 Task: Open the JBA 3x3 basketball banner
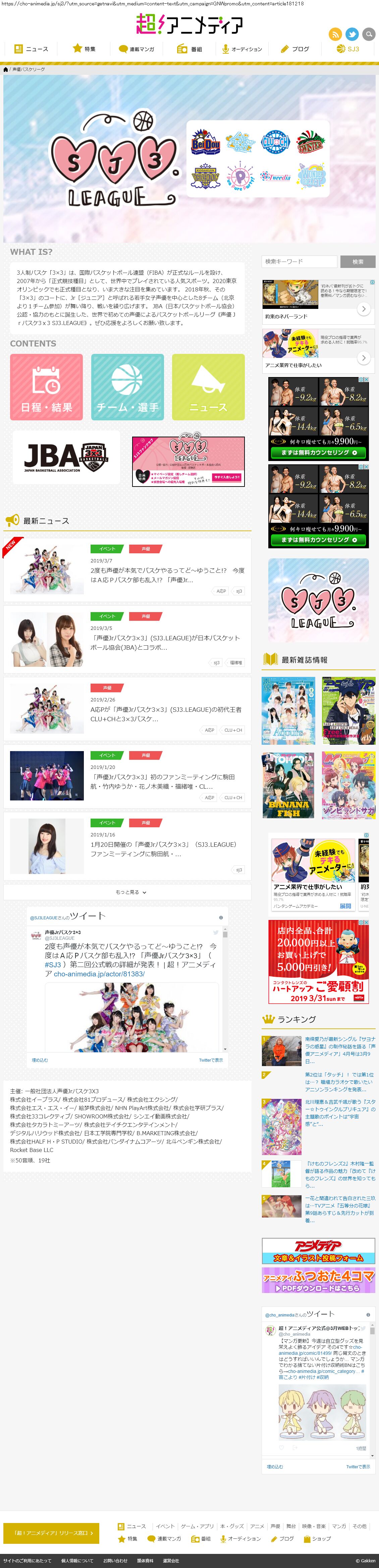point(66,458)
